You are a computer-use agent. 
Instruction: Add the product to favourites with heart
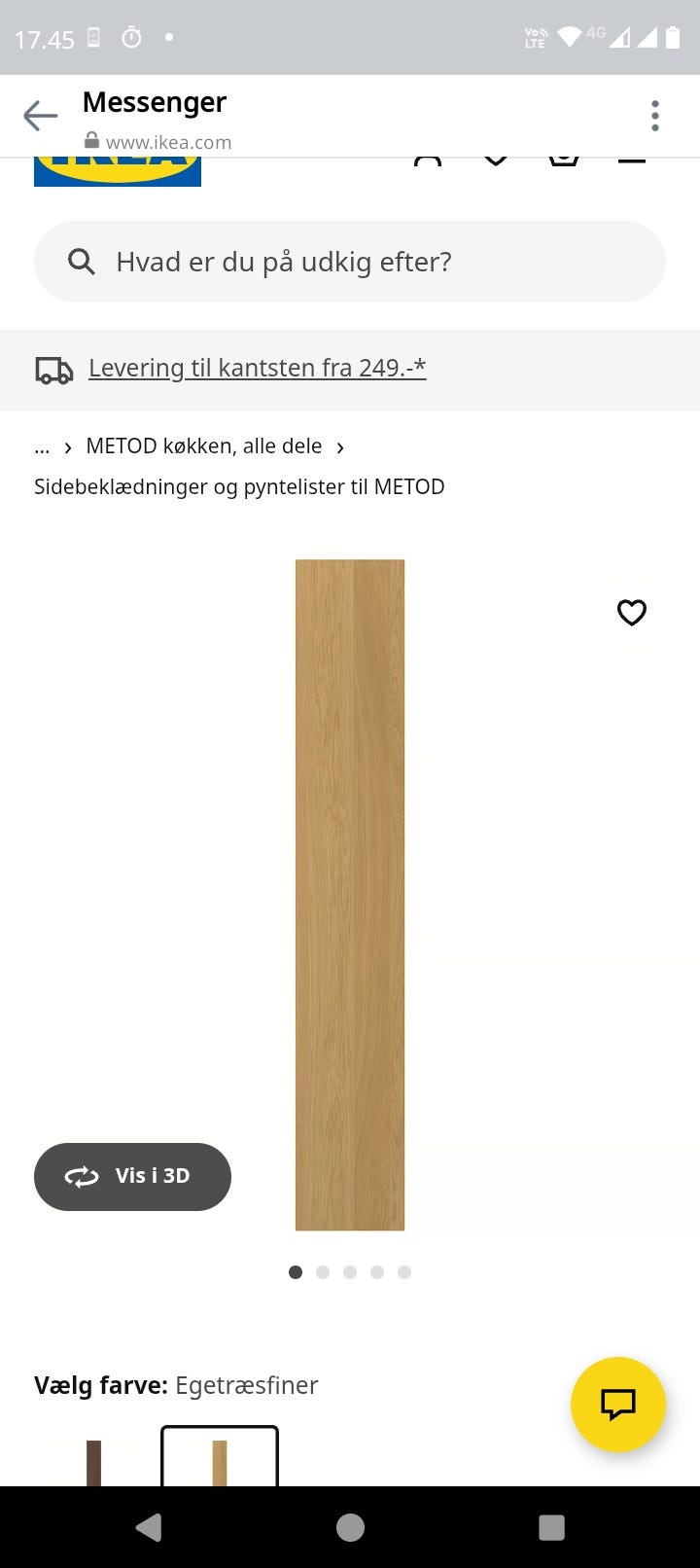pos(632,612)
